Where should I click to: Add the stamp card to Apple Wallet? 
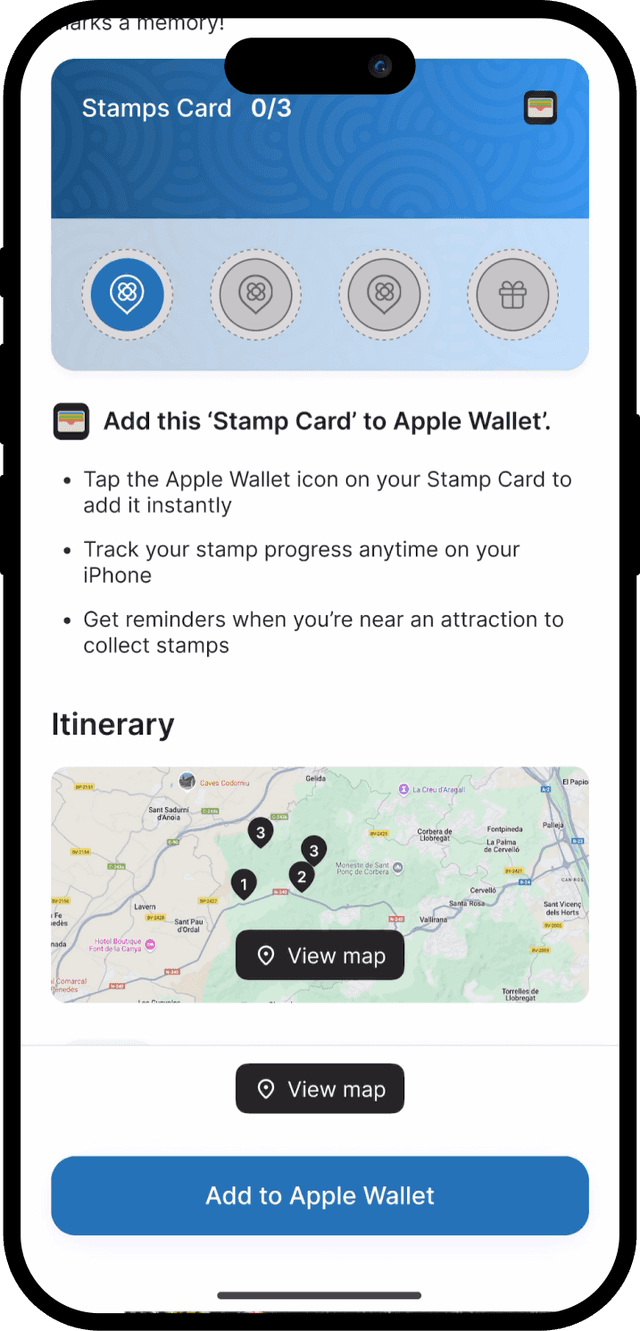tap(320, 1195)
